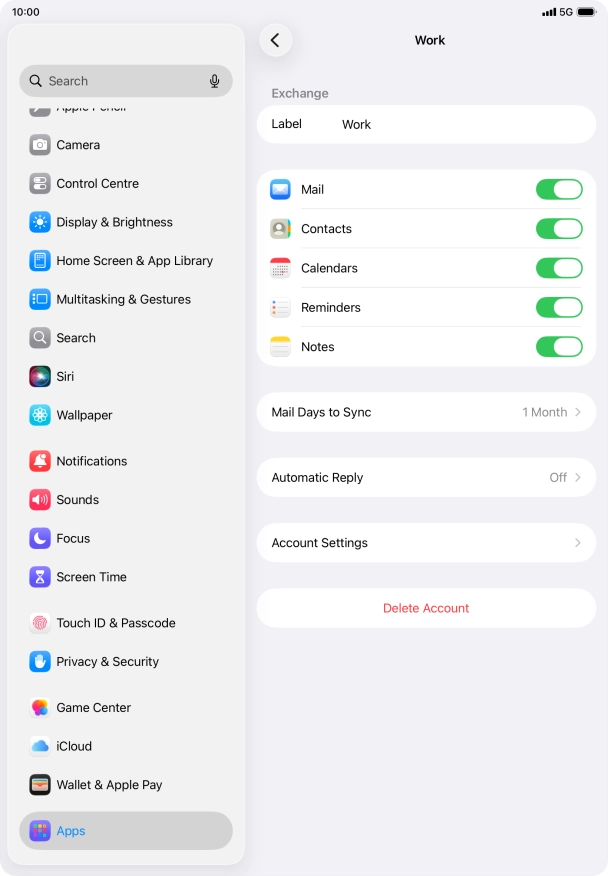Viewport: 608px width, 876px height.
Task: Go back from the Work account page
Action: [275, 40]
